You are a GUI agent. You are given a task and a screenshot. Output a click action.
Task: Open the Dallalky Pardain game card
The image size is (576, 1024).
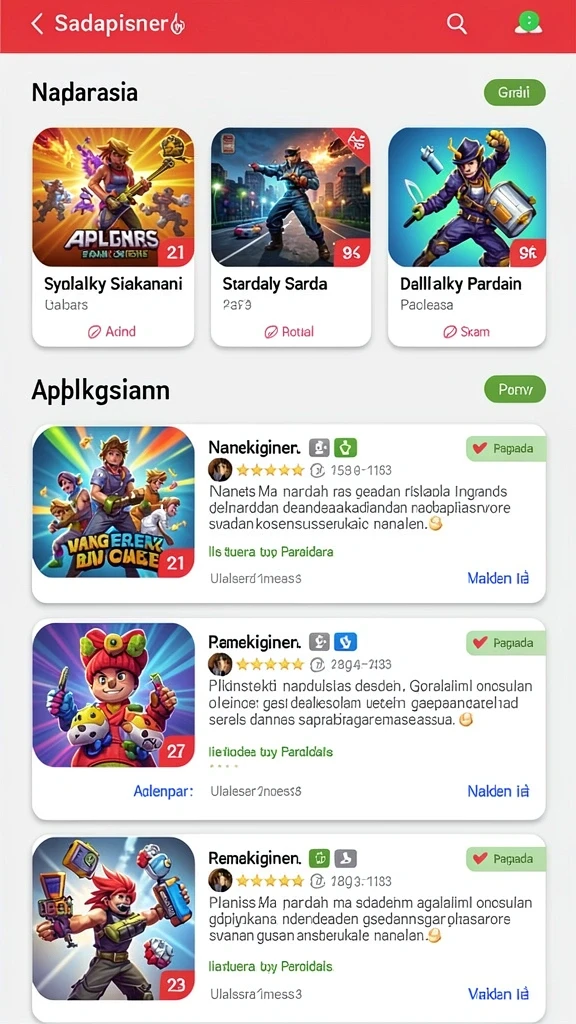coord(467,236)
